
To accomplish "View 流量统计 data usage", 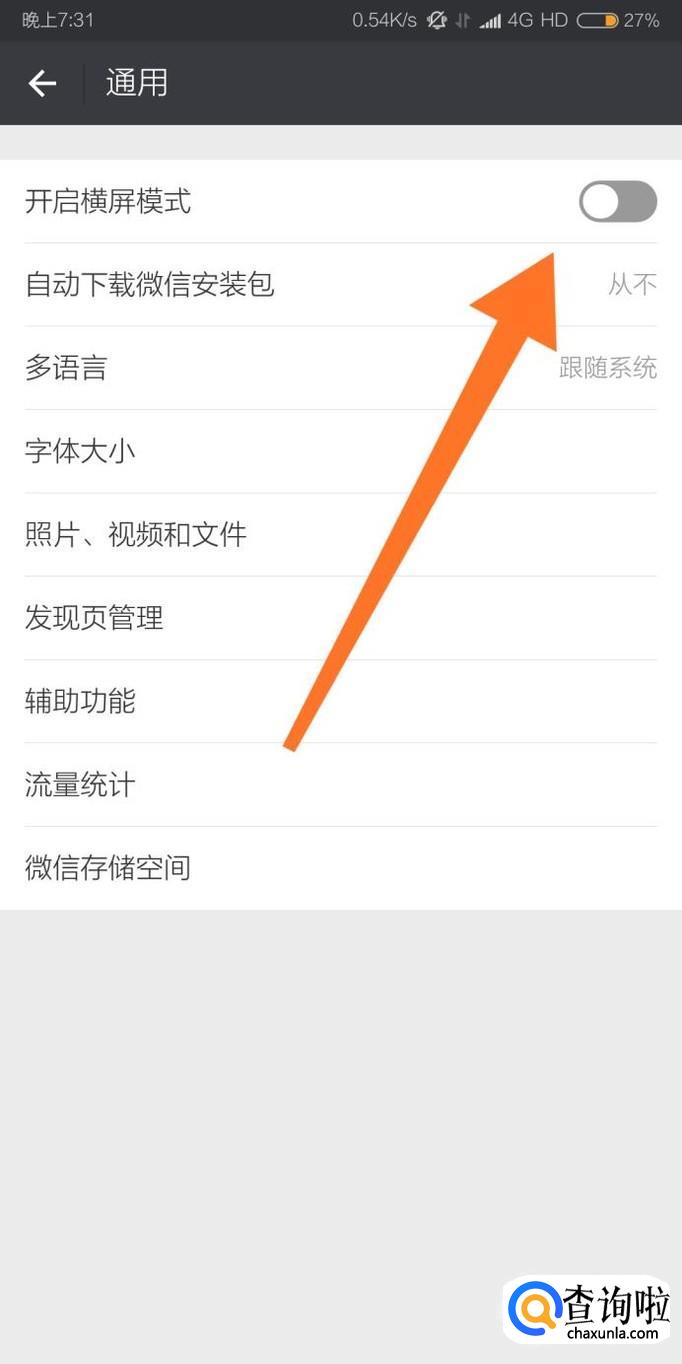I will coord(340,785).
